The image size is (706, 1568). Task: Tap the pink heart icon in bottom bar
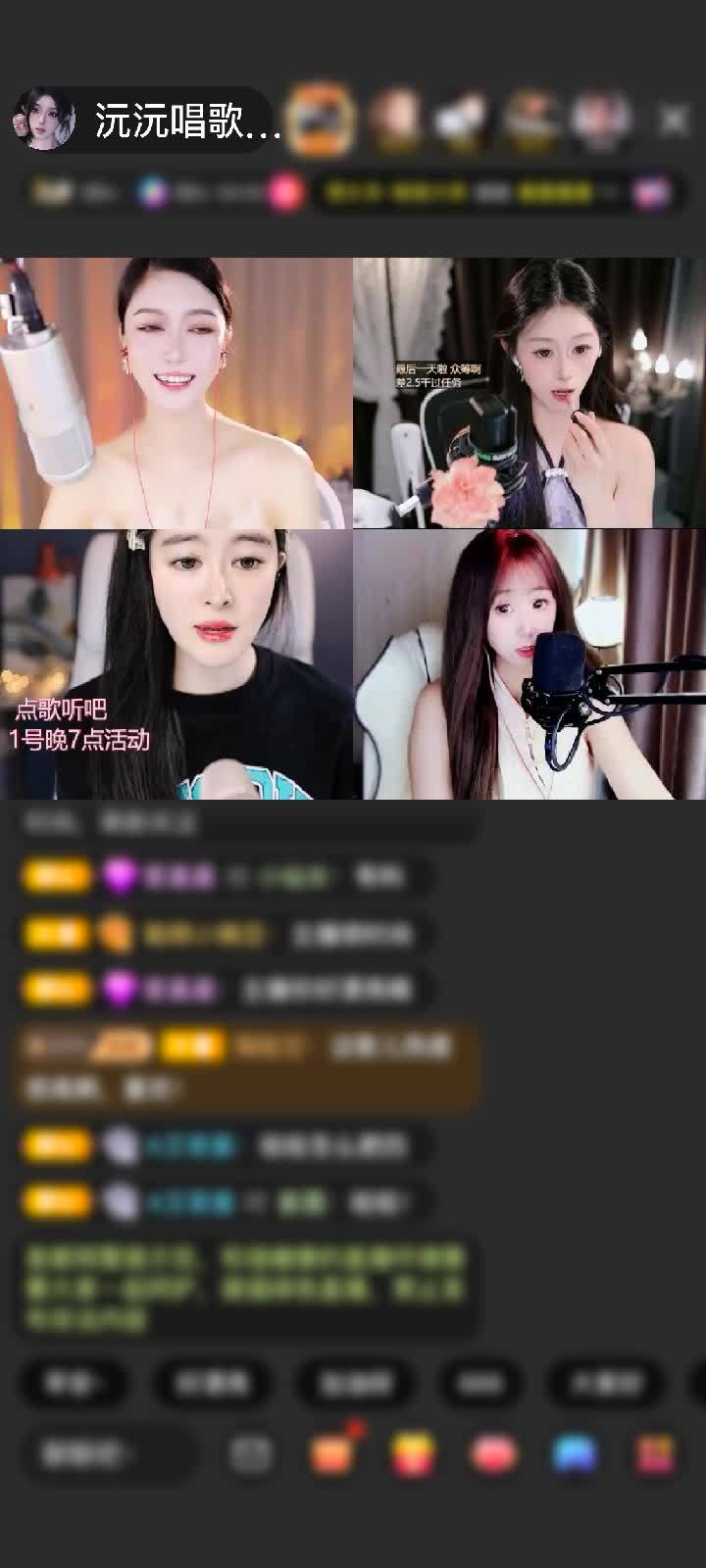pyautogui.click(x=493, y=1454)
